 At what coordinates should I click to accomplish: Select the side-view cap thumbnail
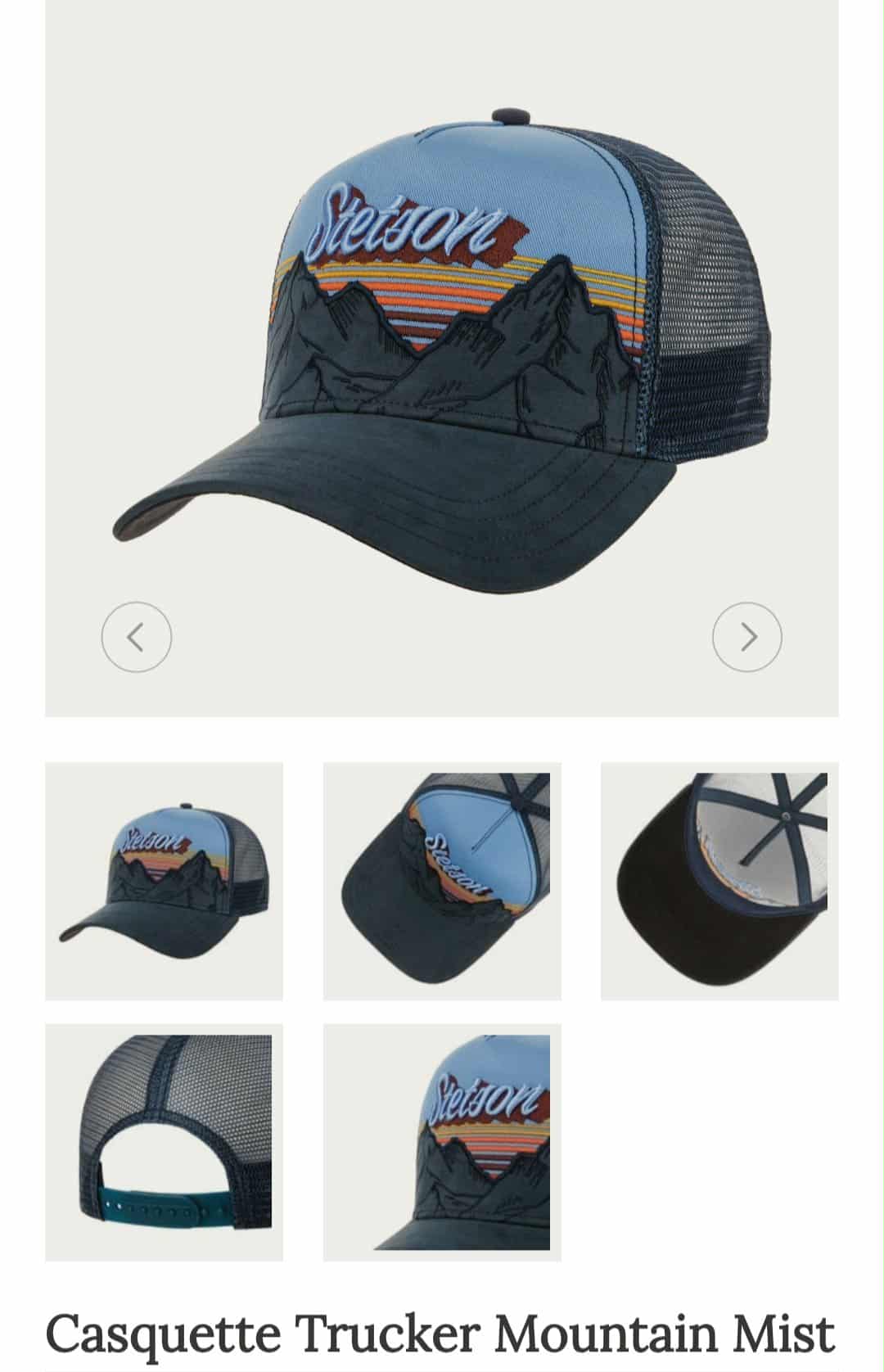164,881
